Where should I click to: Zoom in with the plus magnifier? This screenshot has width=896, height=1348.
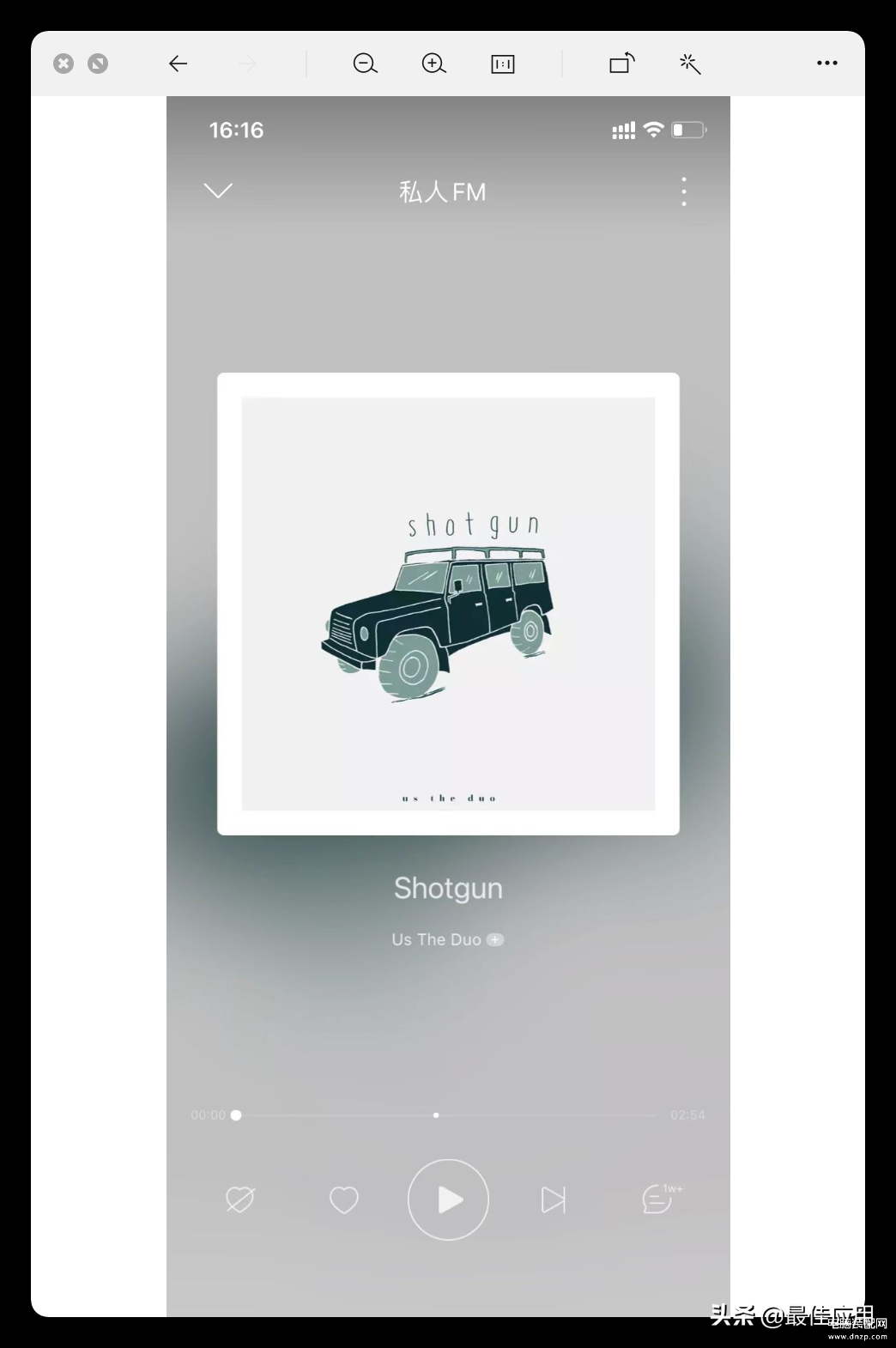tap(434, 64)
